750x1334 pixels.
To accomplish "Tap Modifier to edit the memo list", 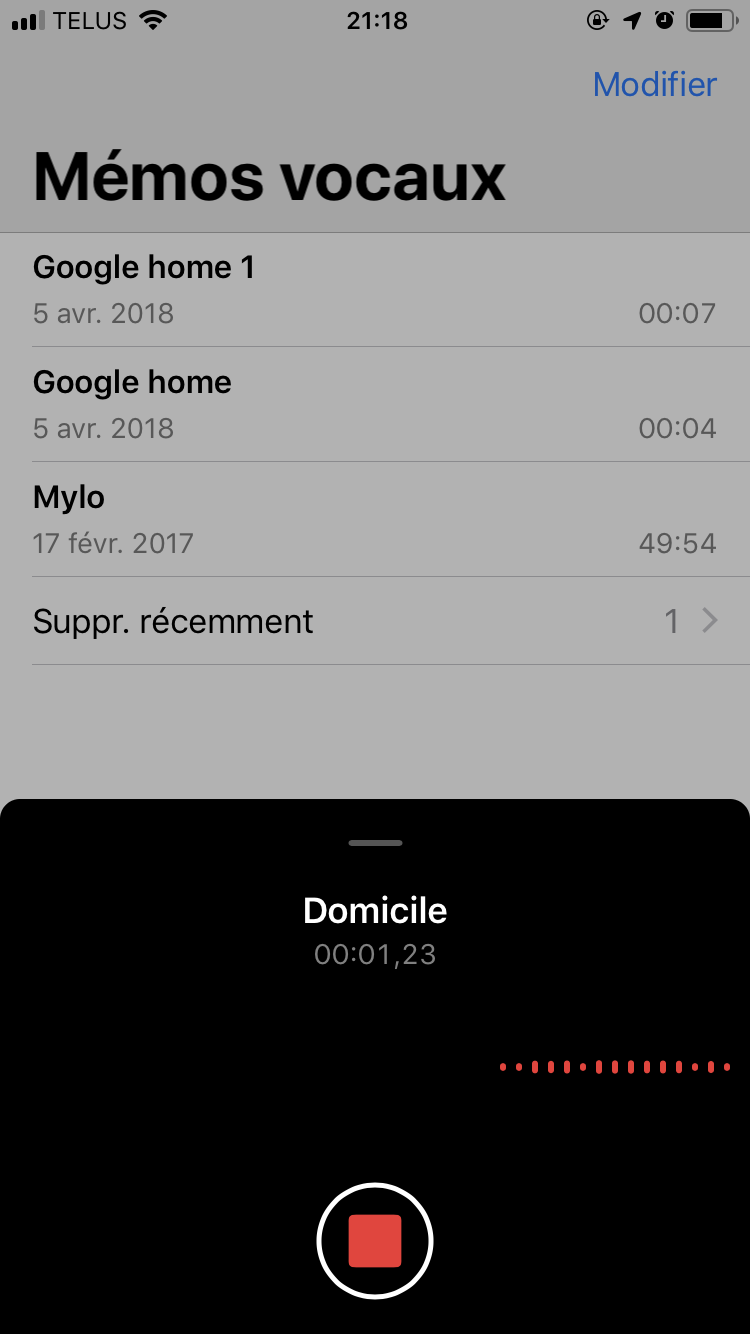I will pyautogui.click(x=655, y=84).
